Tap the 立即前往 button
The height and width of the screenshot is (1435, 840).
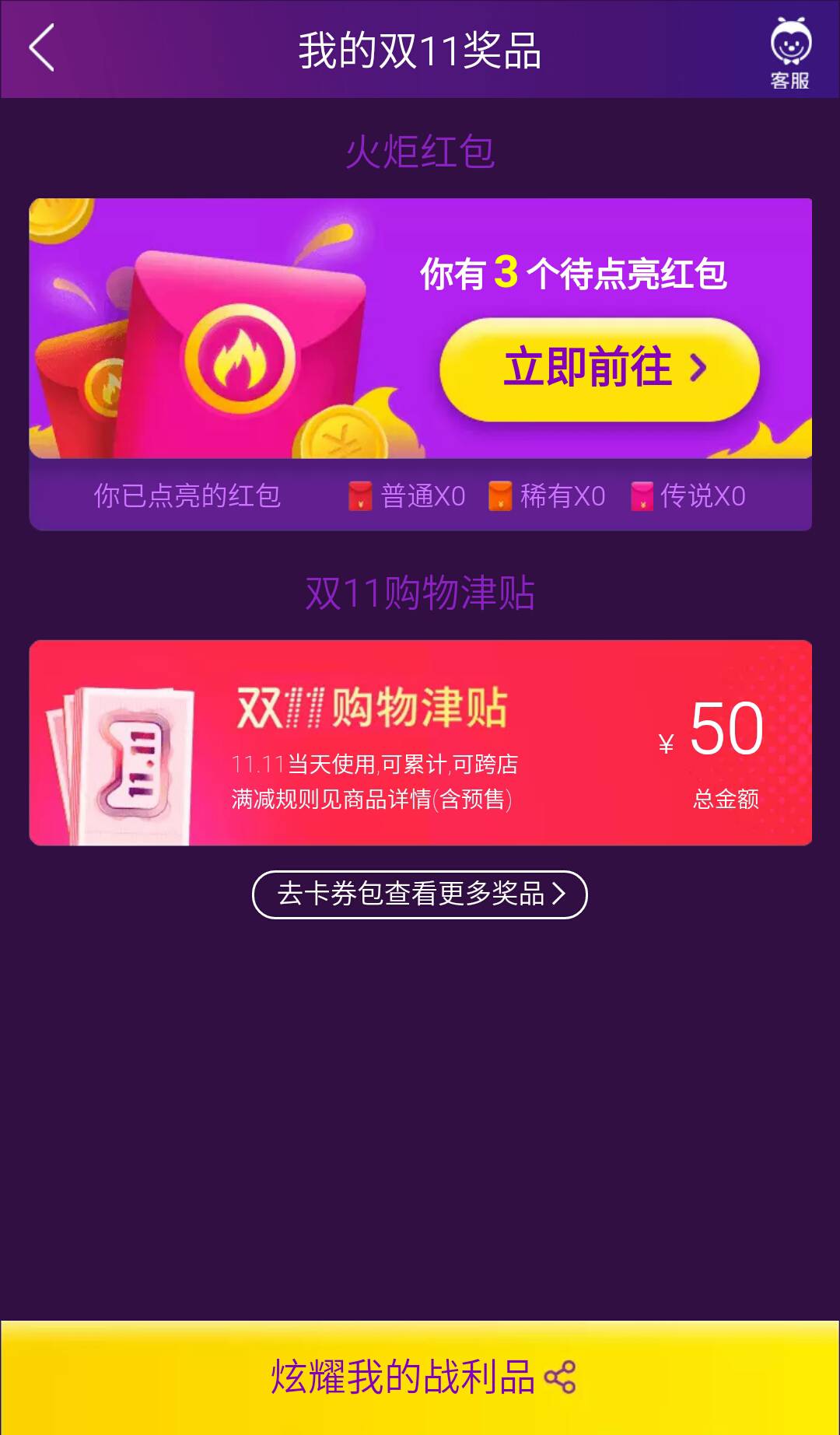coord(599,369)
